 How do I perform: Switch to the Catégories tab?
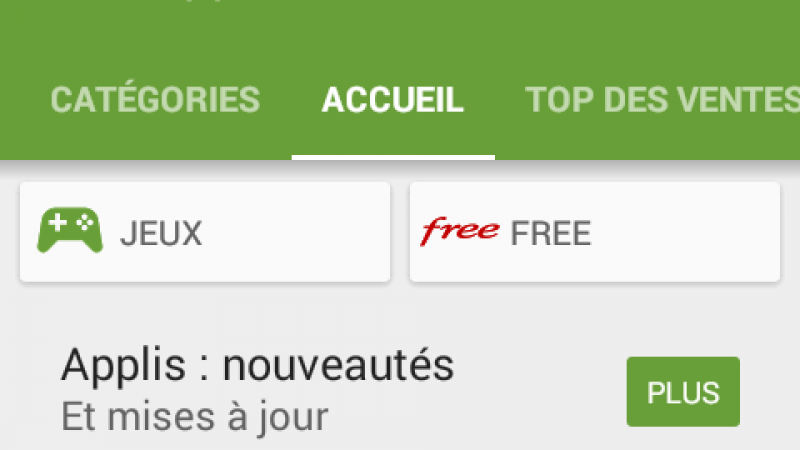[155, 100]
